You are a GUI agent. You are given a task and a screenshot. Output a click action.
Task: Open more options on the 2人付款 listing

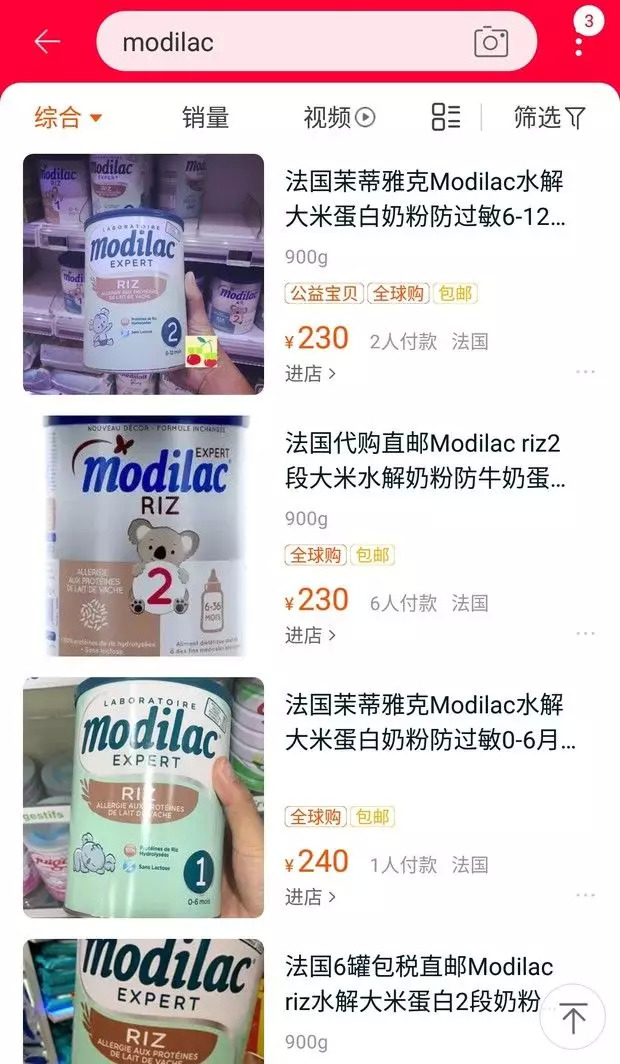point(585,372)
